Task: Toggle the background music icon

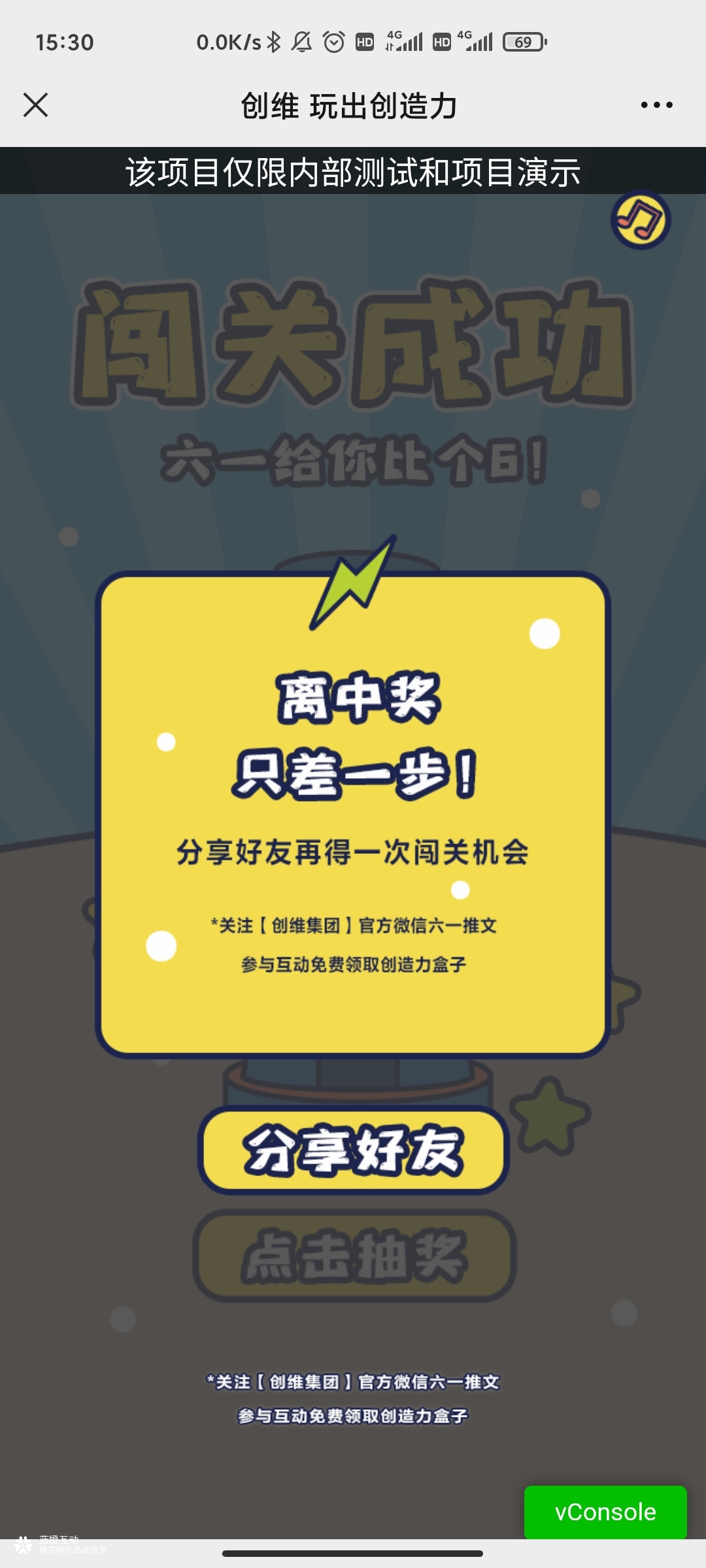Action: 641,220
